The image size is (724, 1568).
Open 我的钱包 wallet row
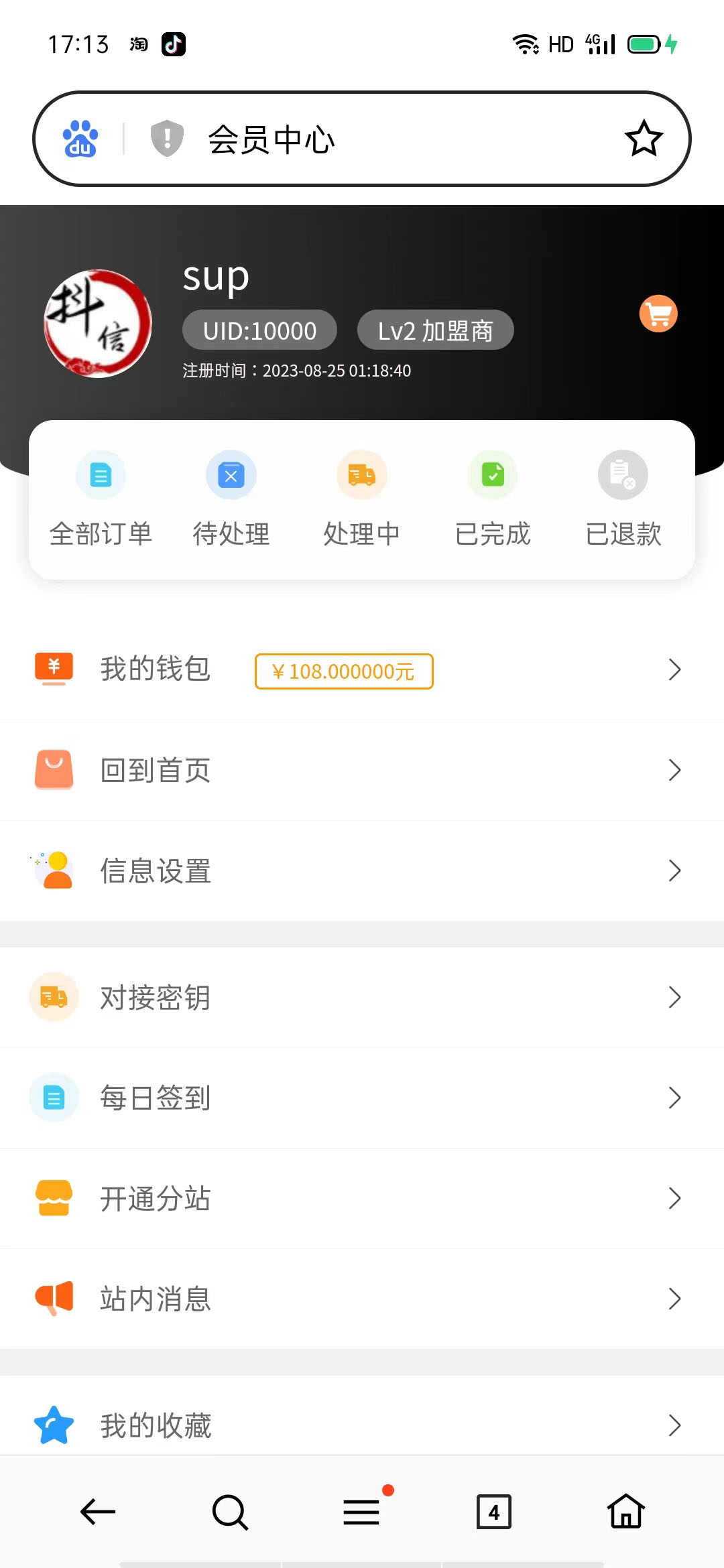(362, 669)
